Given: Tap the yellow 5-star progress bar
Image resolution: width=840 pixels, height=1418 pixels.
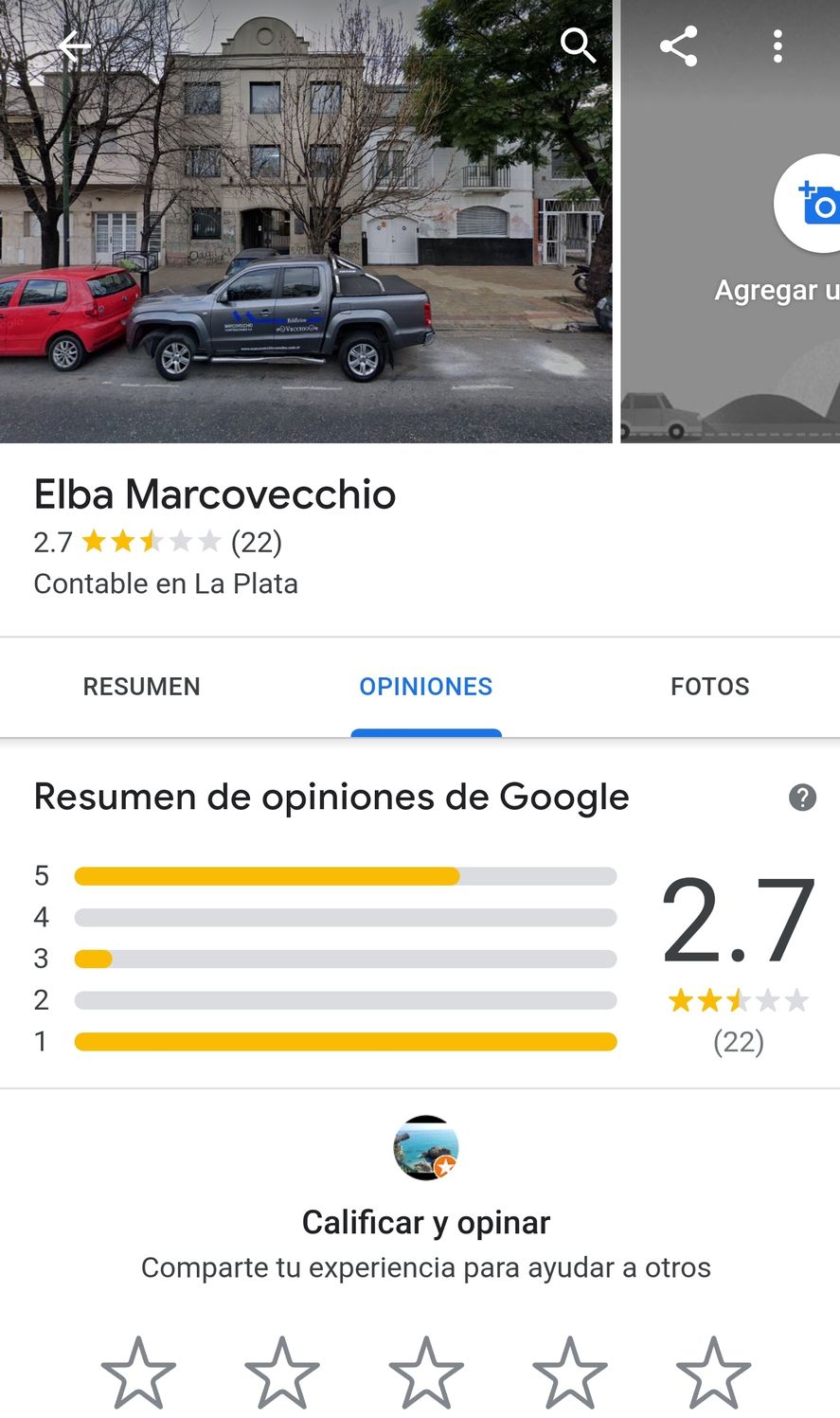Looking at the screenshot, I should coord(265,876).
